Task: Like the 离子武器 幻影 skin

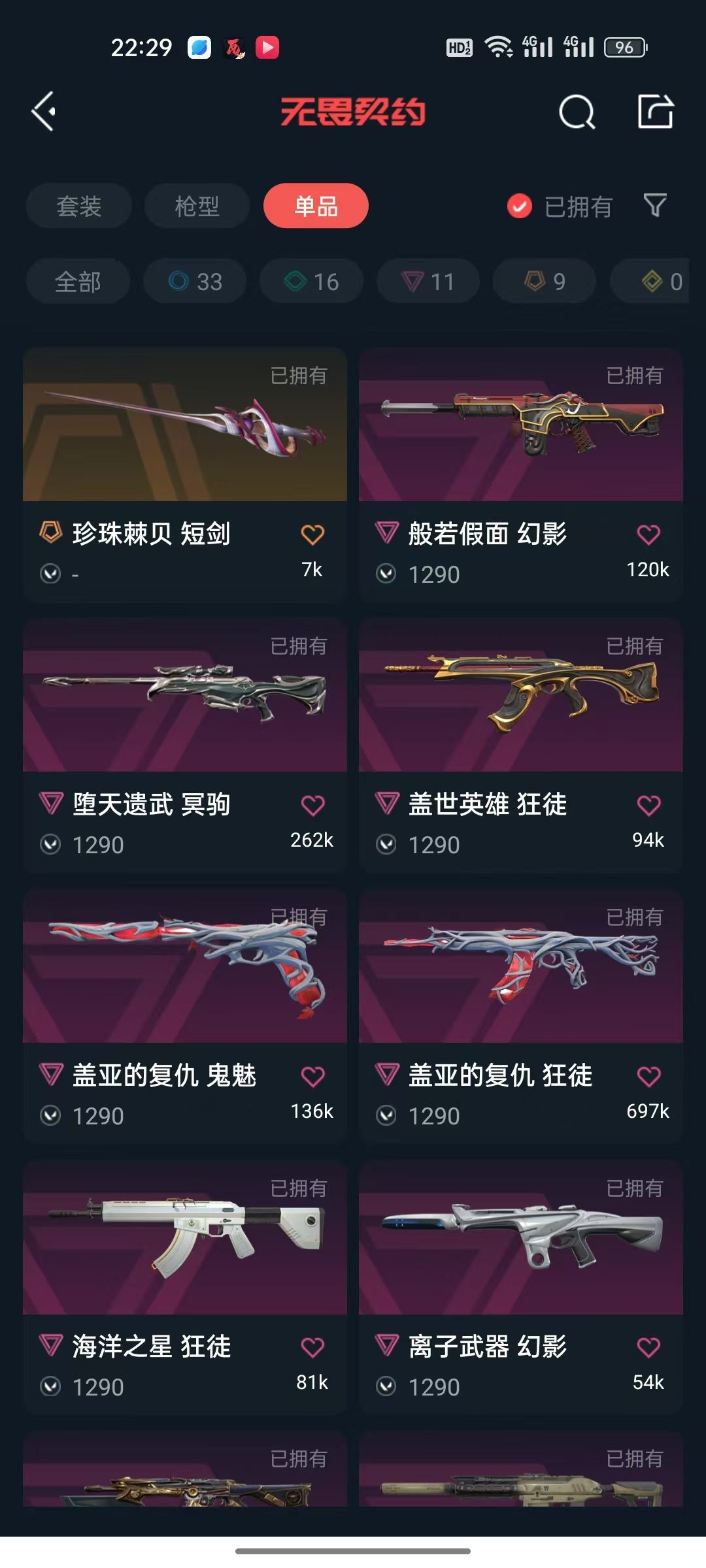Action: 648,1347
